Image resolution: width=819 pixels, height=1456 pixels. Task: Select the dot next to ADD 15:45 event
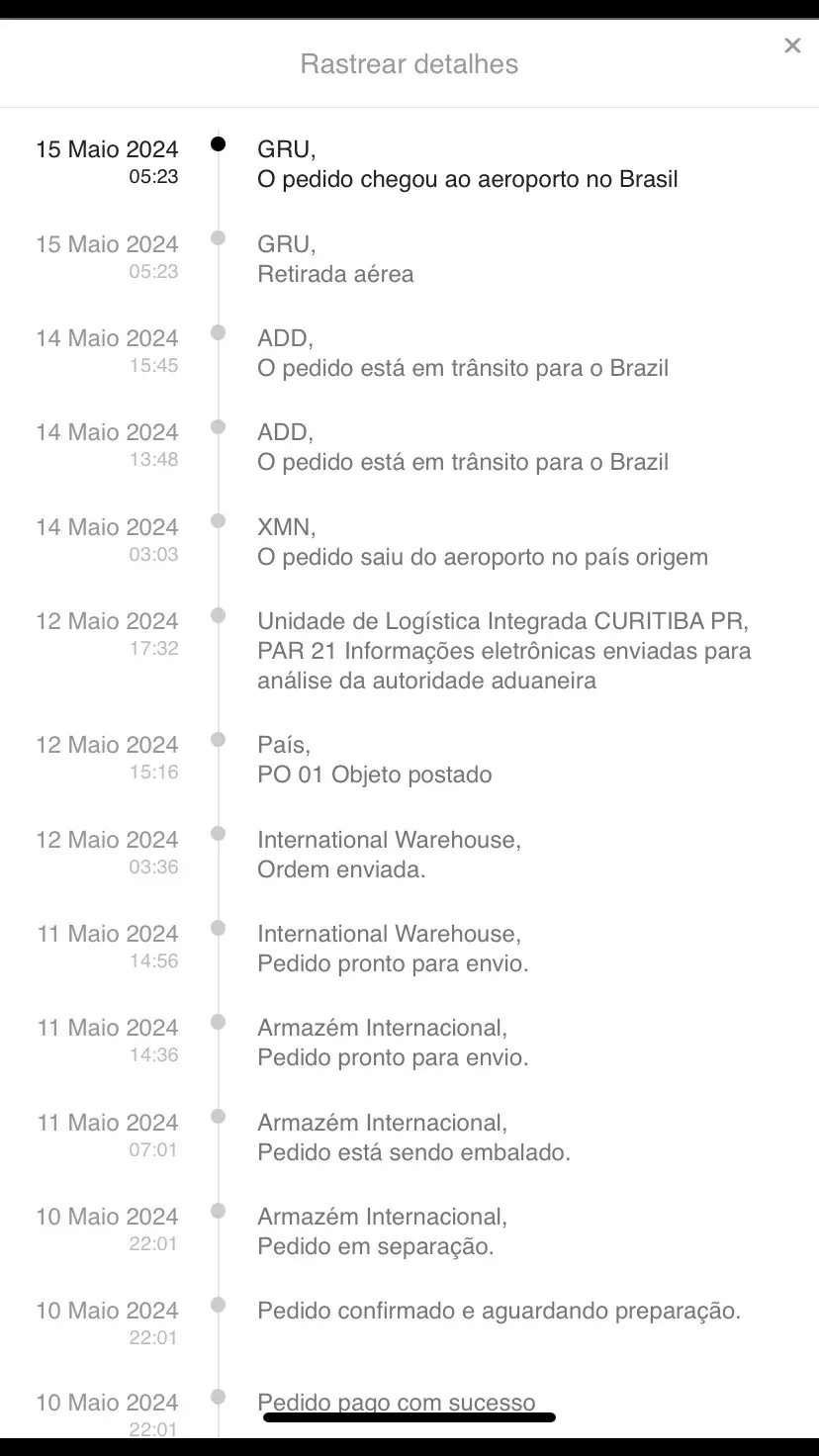click(217, 332)
